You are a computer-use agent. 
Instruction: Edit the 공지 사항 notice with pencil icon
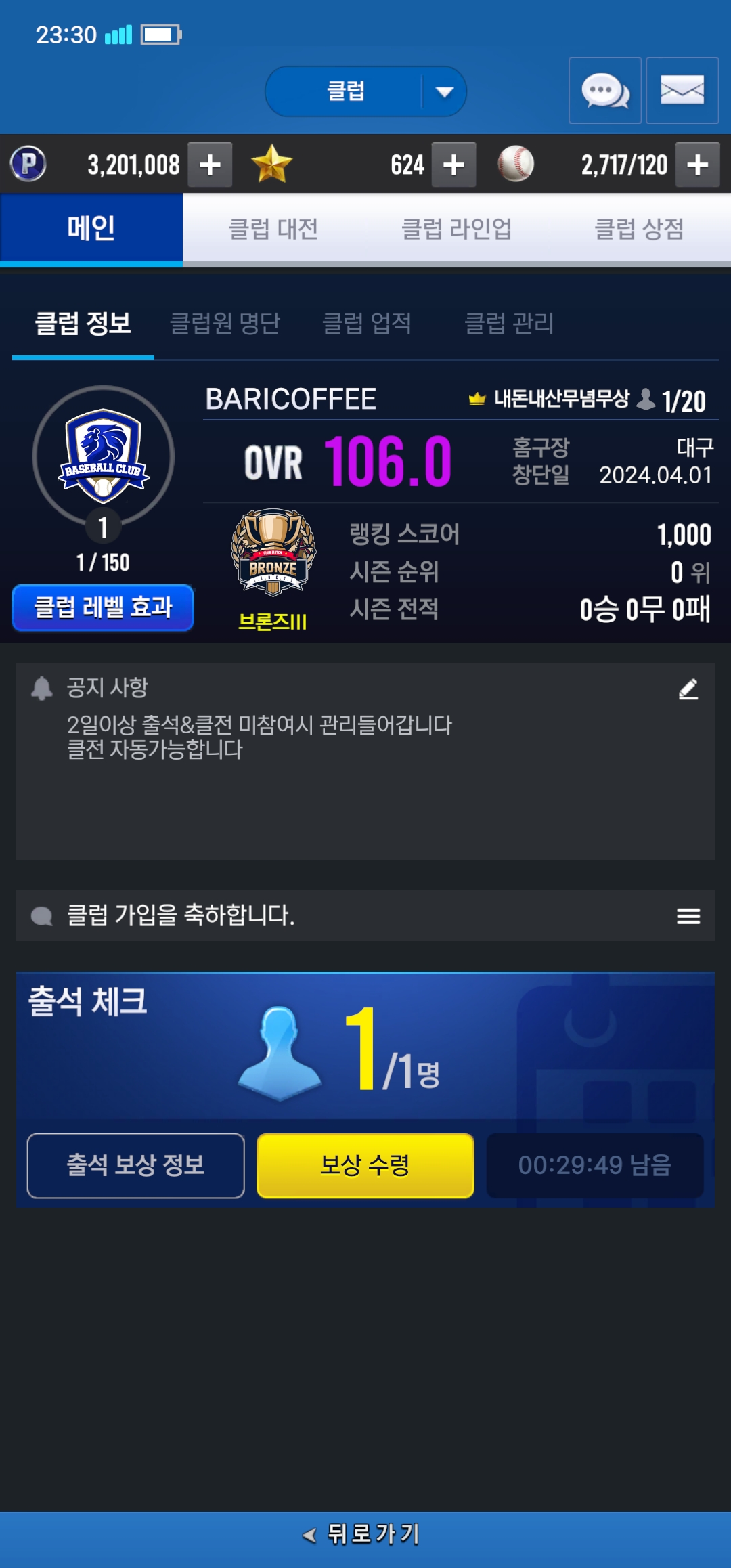pyautogui.click(x=688, y=689)
